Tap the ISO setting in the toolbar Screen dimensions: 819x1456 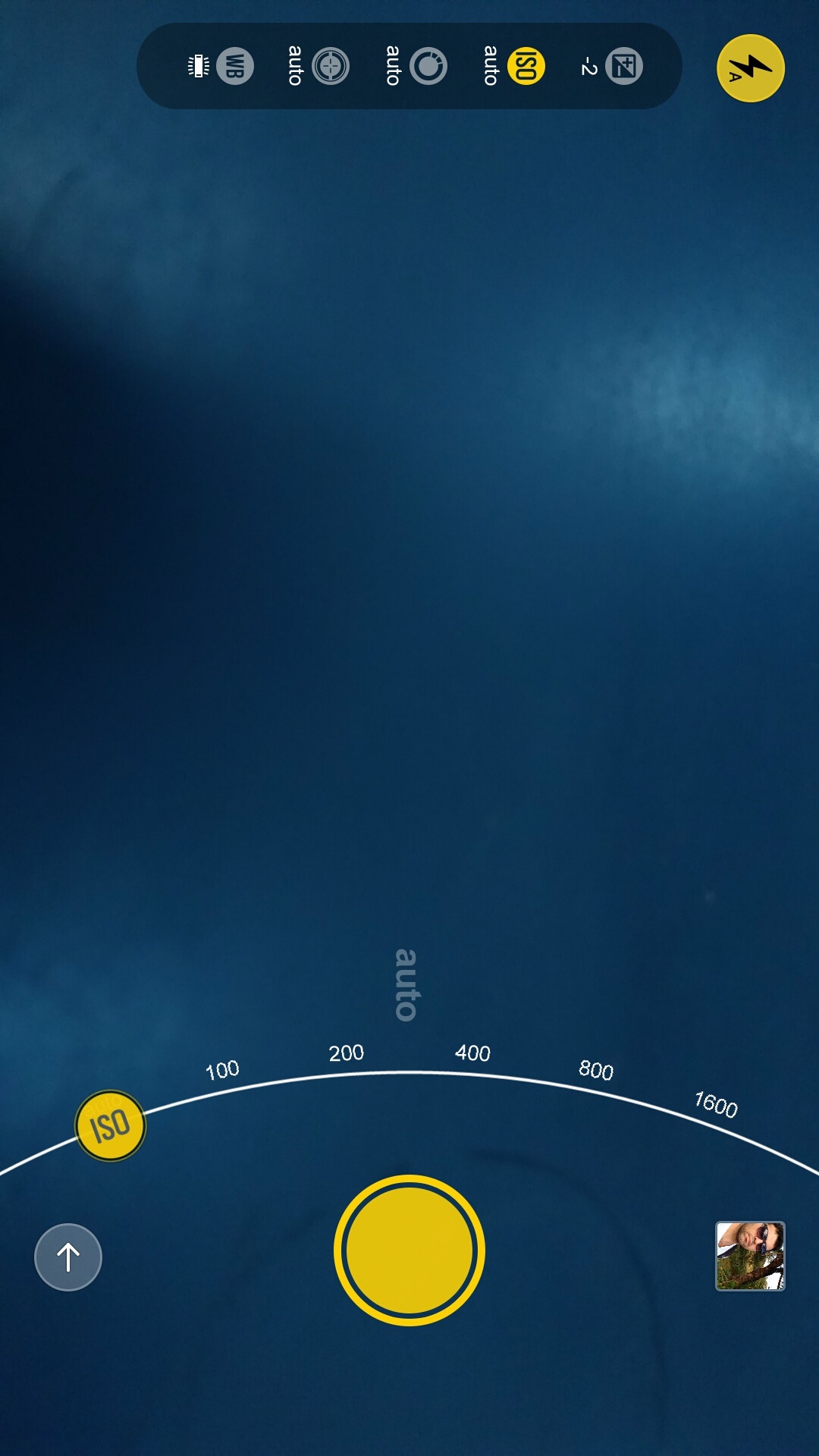pos(526,66)
